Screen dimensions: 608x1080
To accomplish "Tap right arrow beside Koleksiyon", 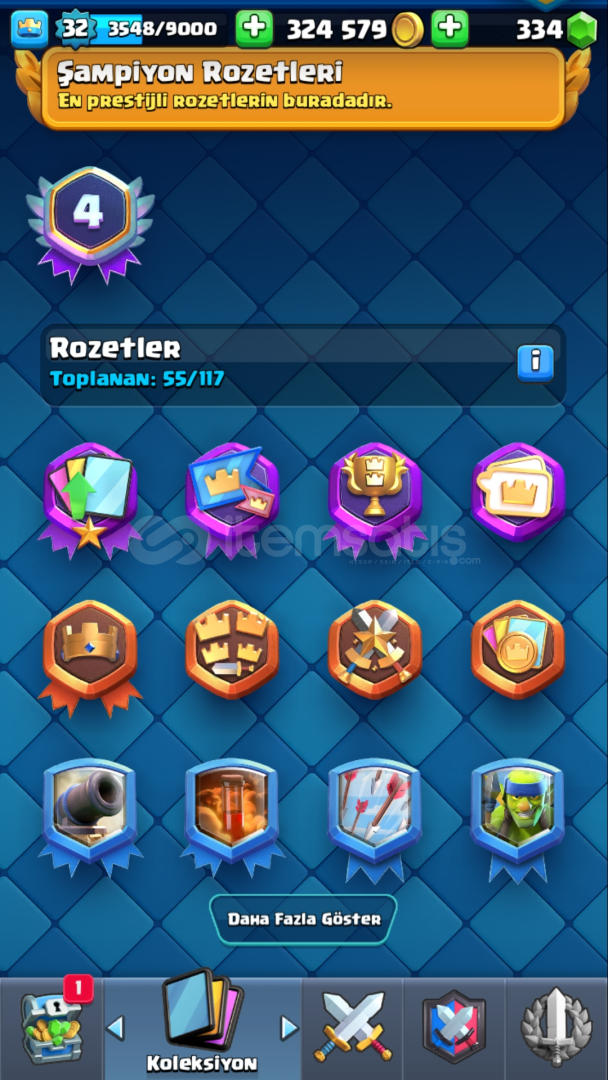I will [289, 1028].
